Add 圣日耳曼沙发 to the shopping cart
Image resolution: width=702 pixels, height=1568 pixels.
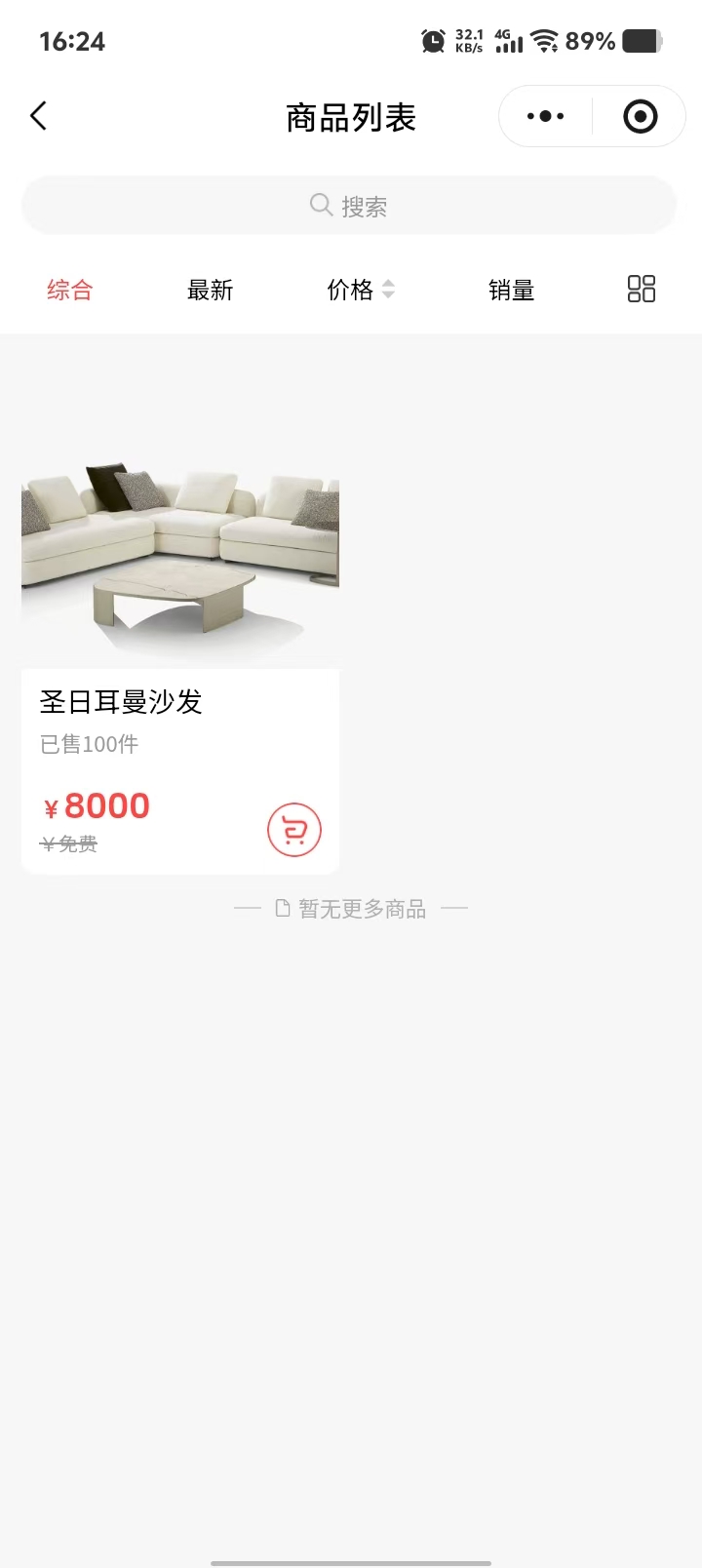(x=294, y=830)
